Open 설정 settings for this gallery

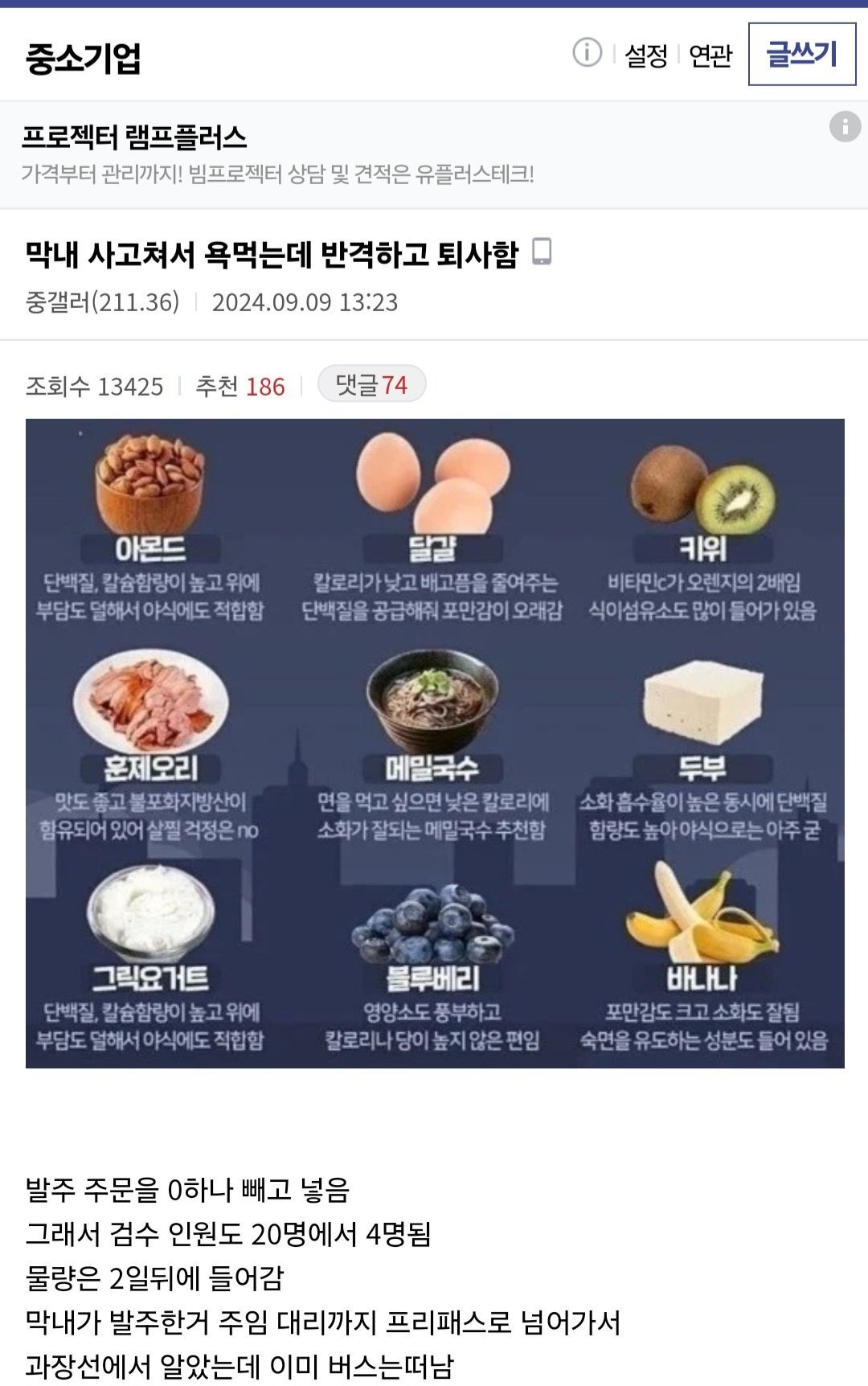pos(646,55)
